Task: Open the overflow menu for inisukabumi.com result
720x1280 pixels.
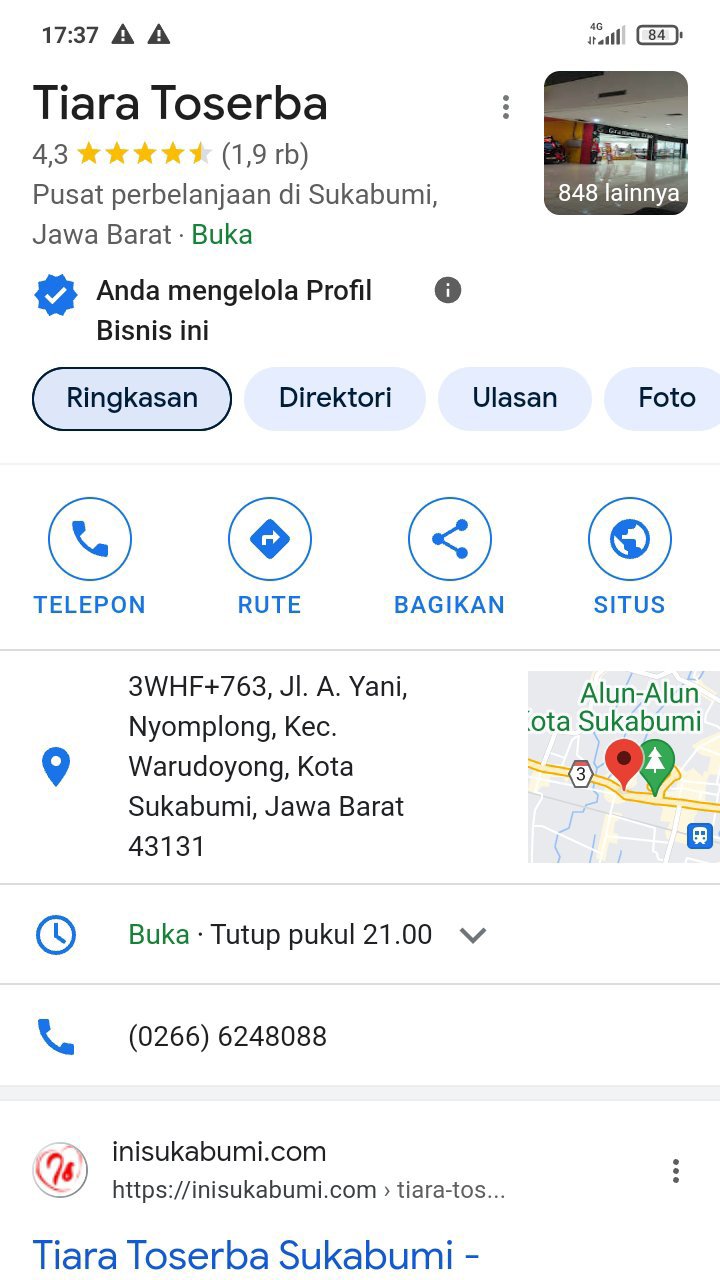Action: click(676, 1171)
